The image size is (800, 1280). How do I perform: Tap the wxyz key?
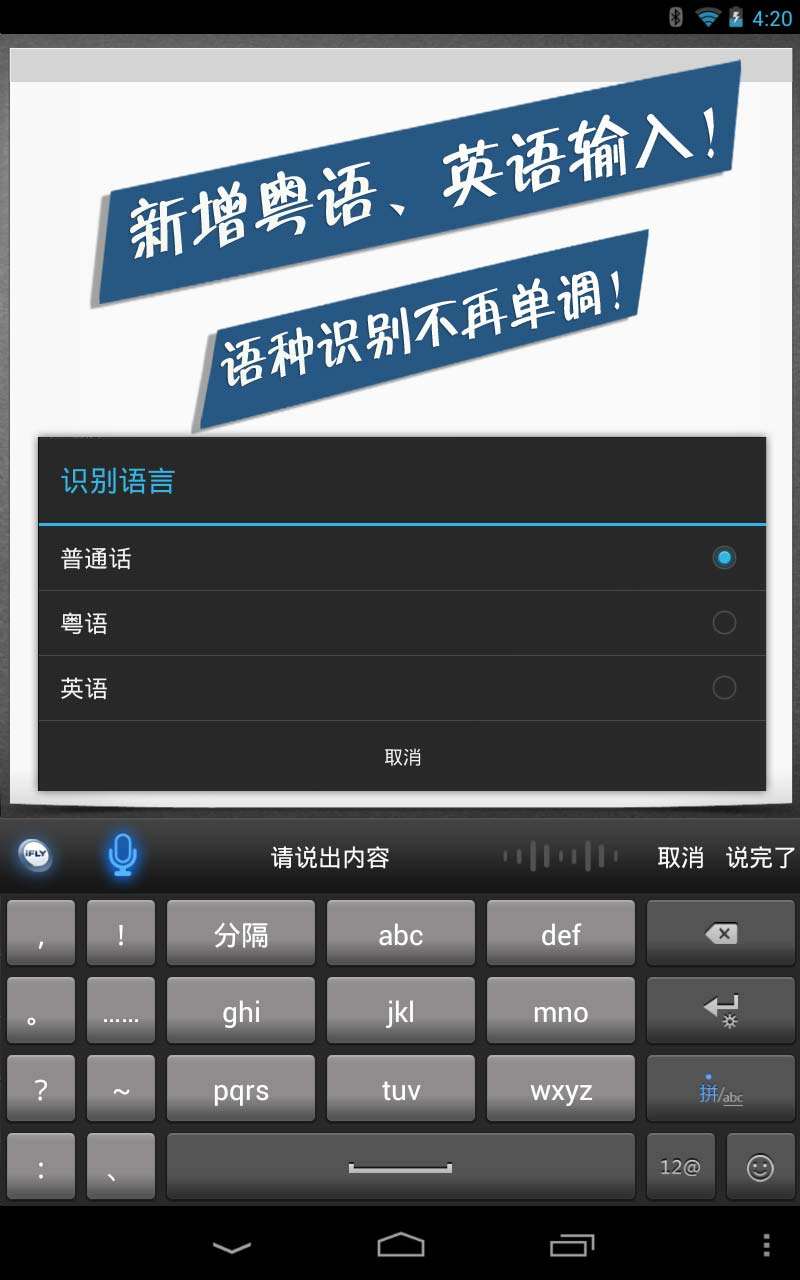coord(560,1090)
